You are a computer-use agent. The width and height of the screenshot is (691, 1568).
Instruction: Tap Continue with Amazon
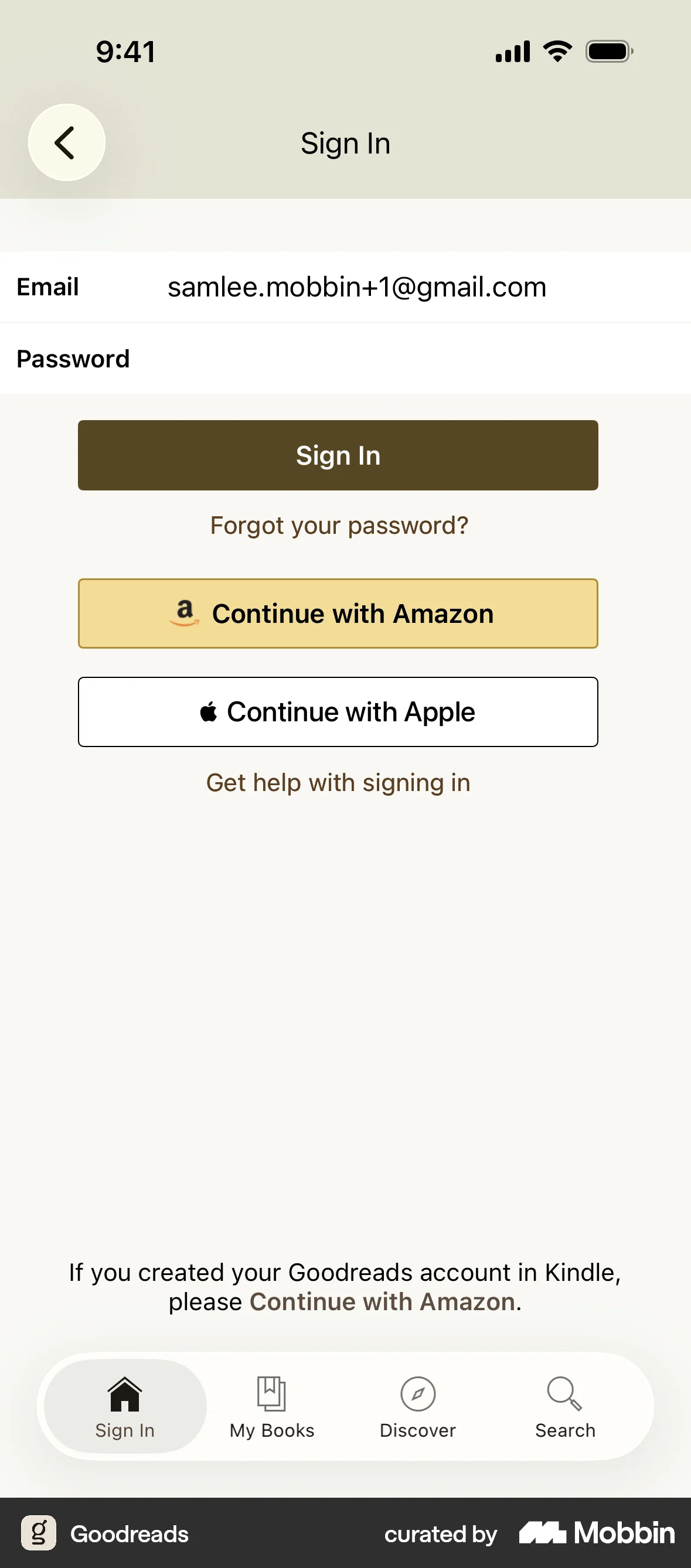tap(338, 613)
